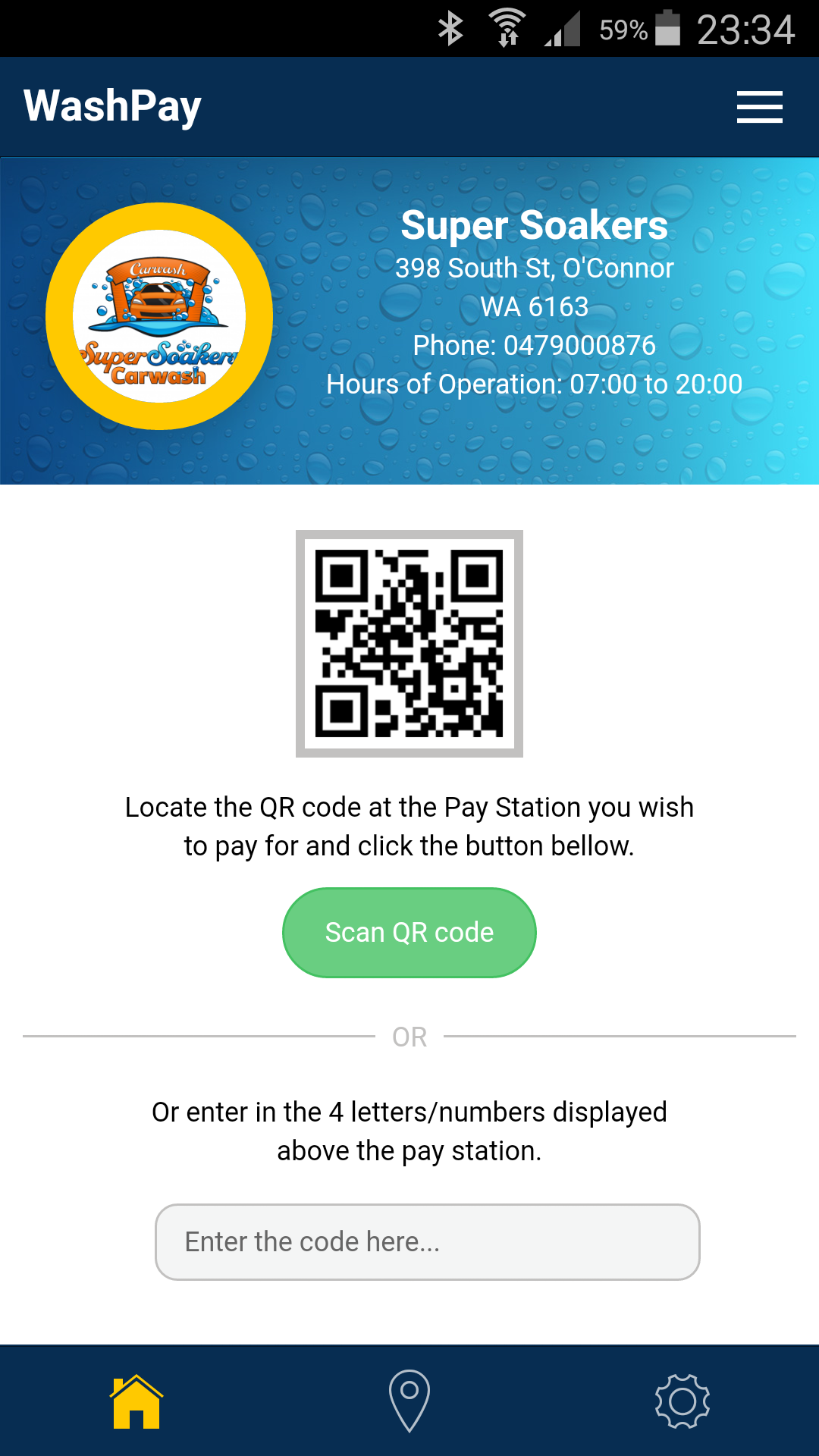Open the settings gear tab
Image resolution: width=819 pixels, height=1456 pixels.
point(682,1401)
